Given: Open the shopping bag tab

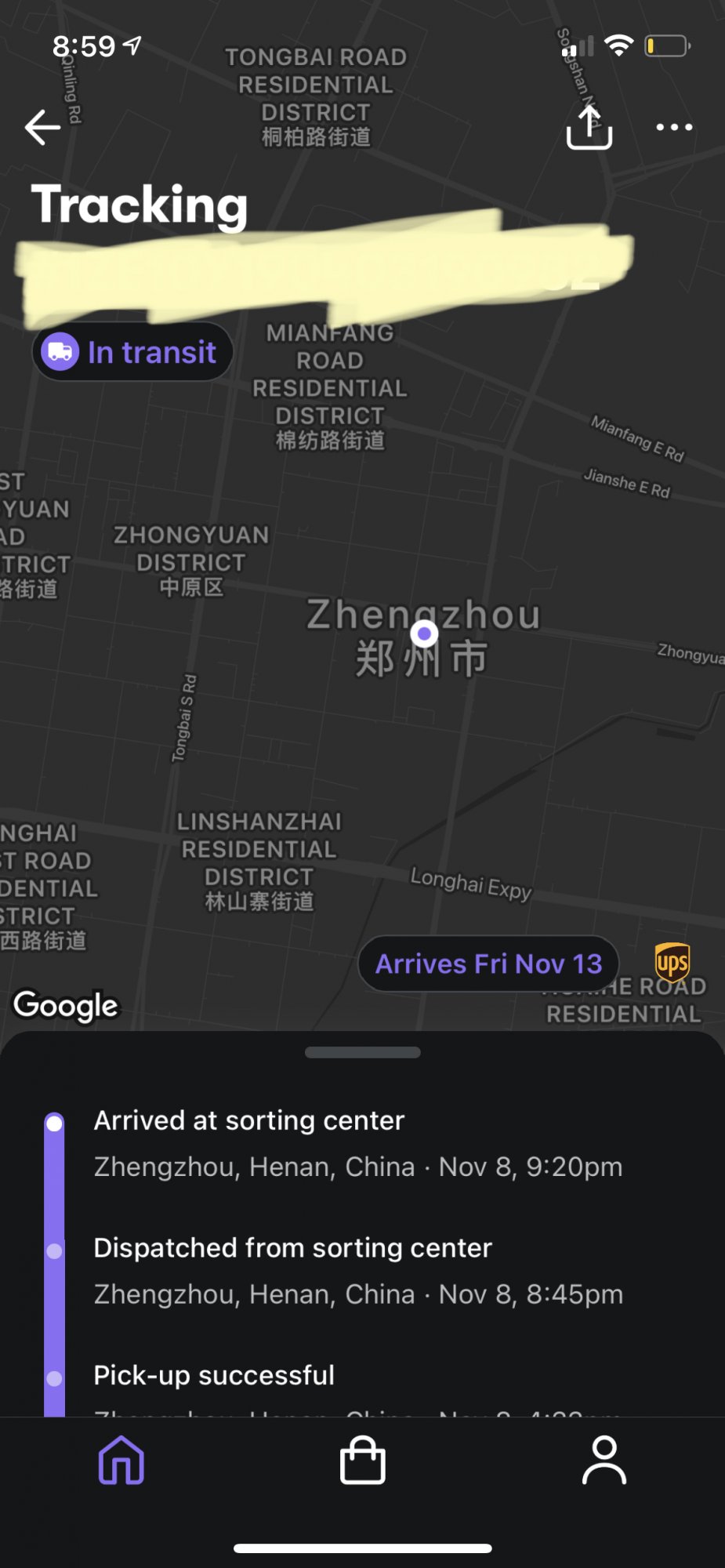Looking at the screenshot, I should pos(362,1460).
